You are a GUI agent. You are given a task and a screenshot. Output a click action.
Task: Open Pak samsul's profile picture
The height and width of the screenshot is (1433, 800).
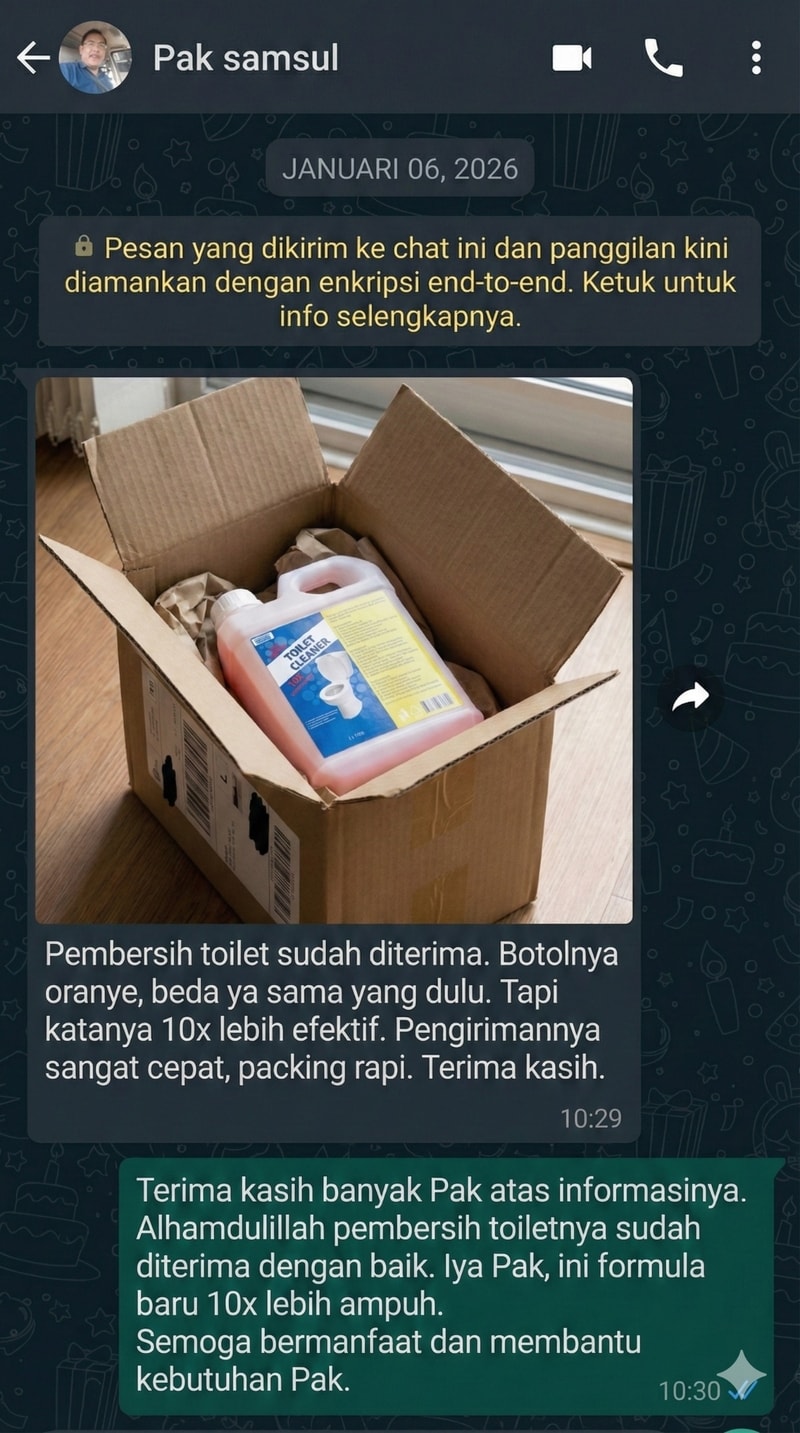95,58
